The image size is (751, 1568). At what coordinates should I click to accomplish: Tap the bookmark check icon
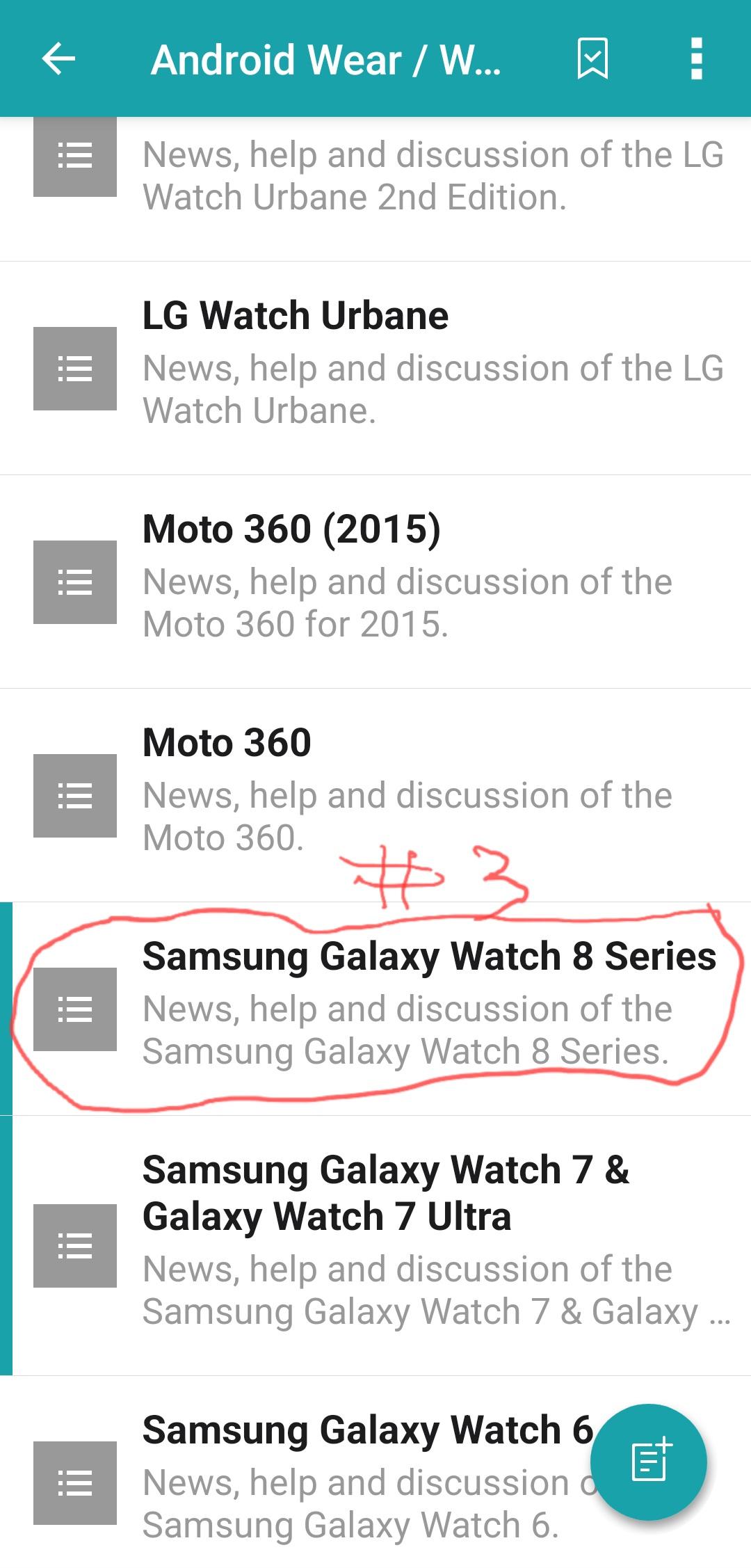[592, 58]
